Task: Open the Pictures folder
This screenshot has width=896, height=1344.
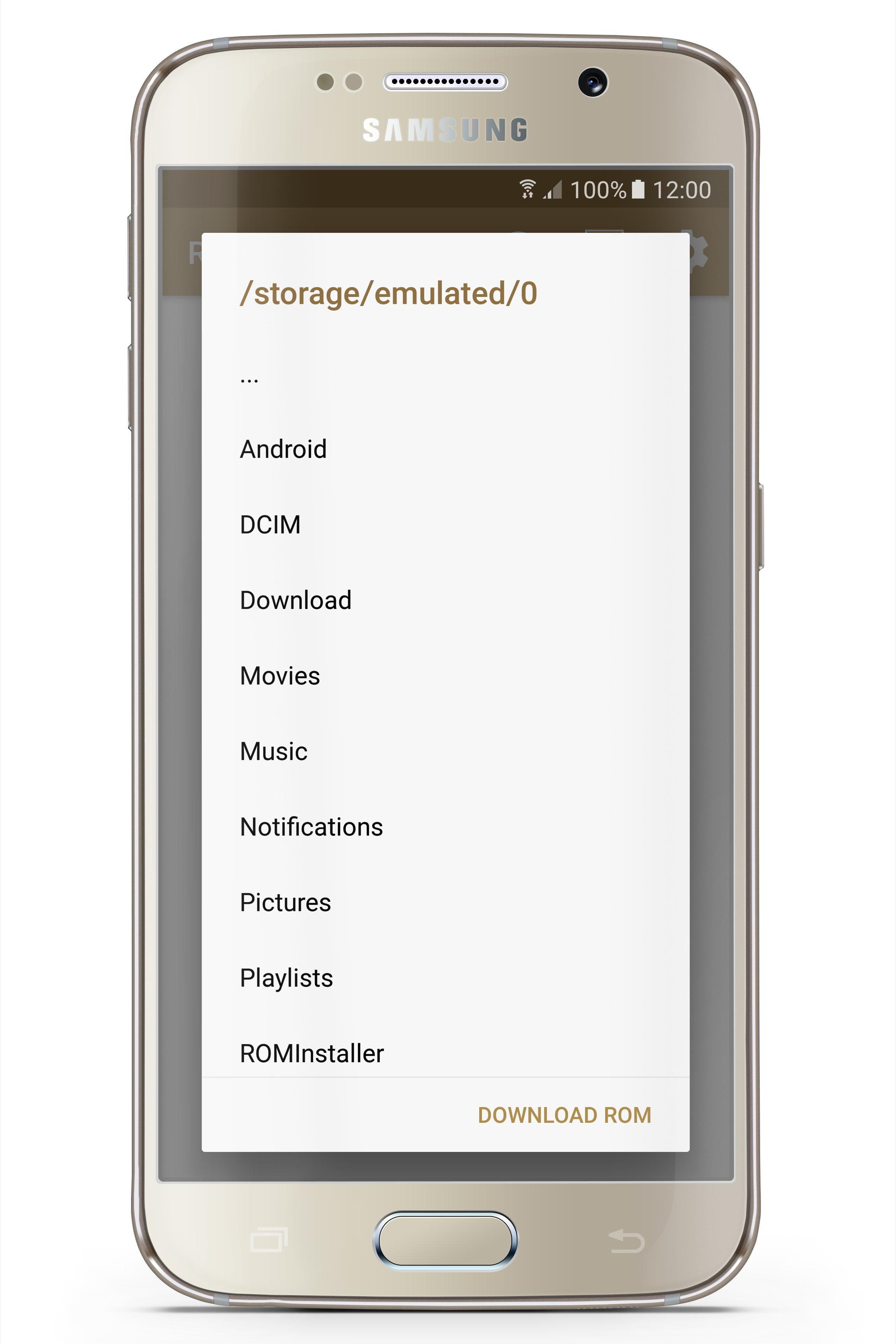Action: click(x=445, y=902)
